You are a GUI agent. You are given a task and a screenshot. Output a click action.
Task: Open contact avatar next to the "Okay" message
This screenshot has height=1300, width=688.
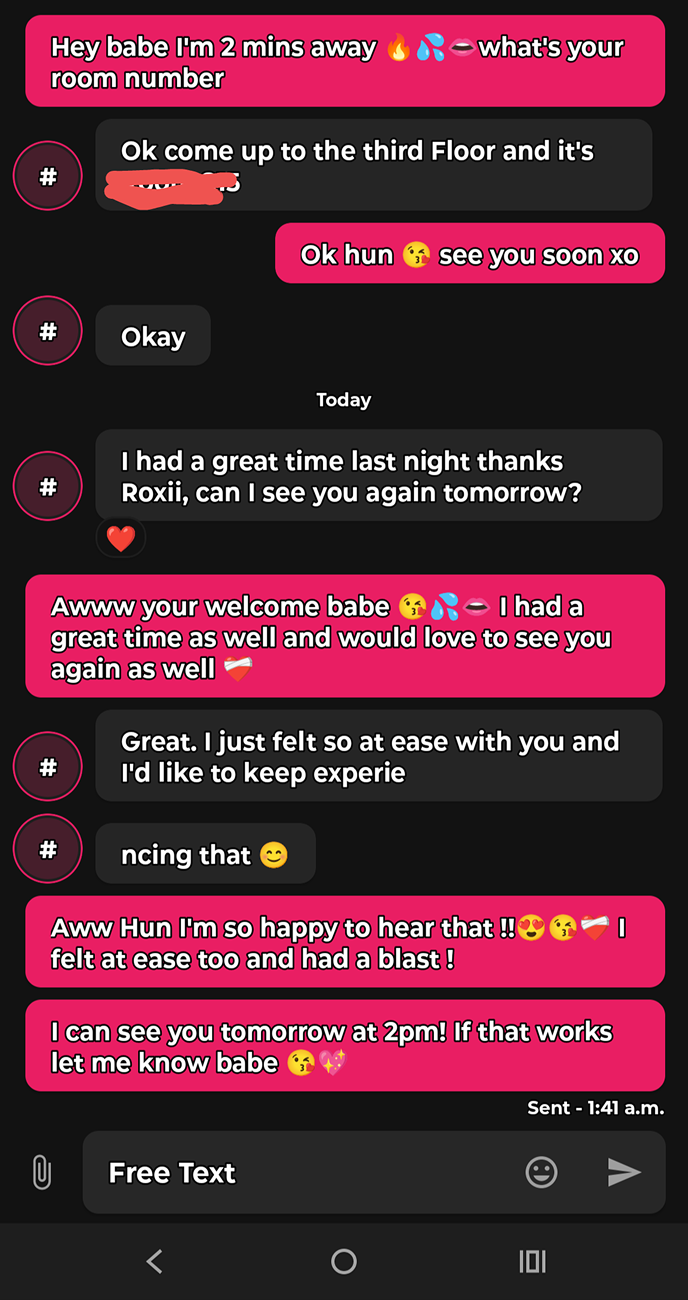click(x=47, y=331)
